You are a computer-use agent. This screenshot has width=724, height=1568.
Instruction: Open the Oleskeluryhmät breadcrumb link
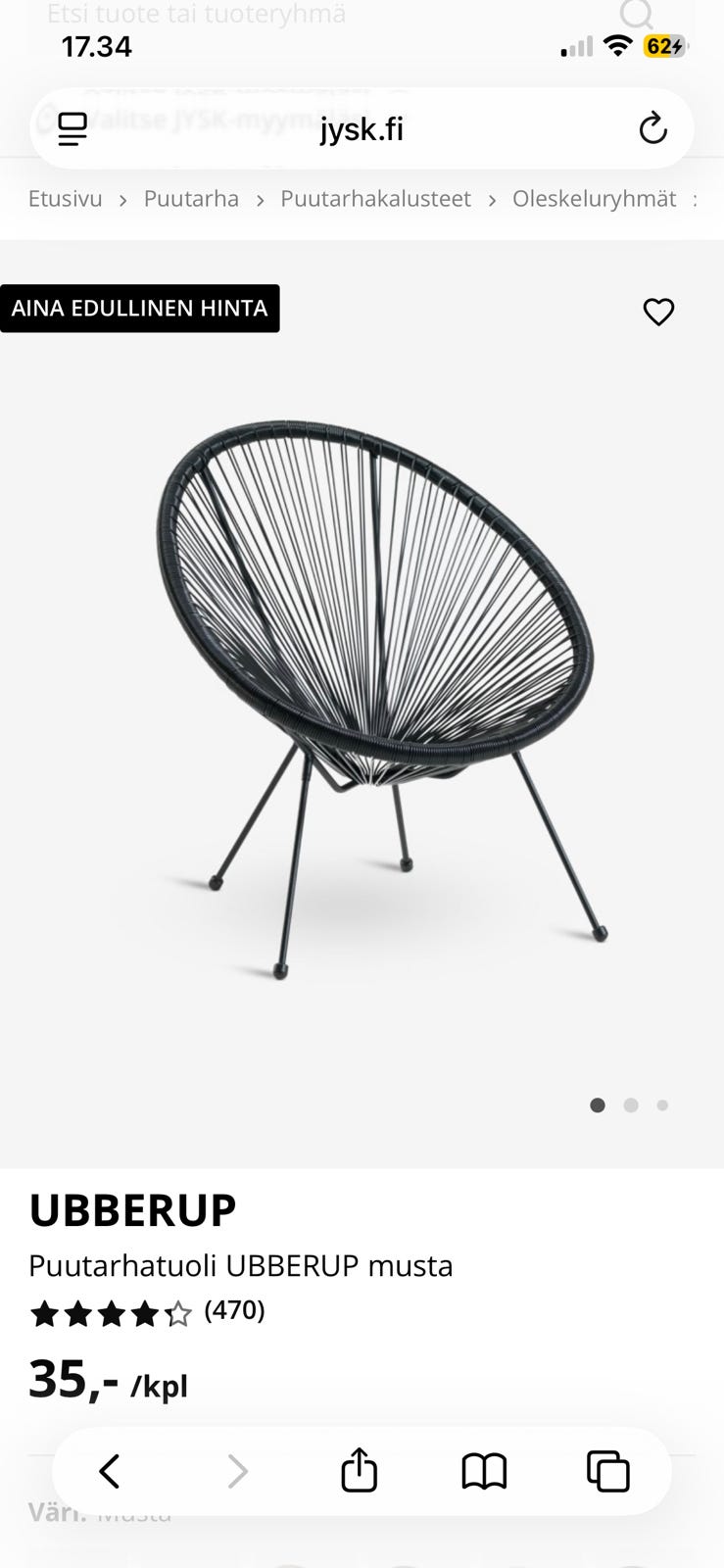(x=594, y=199)
